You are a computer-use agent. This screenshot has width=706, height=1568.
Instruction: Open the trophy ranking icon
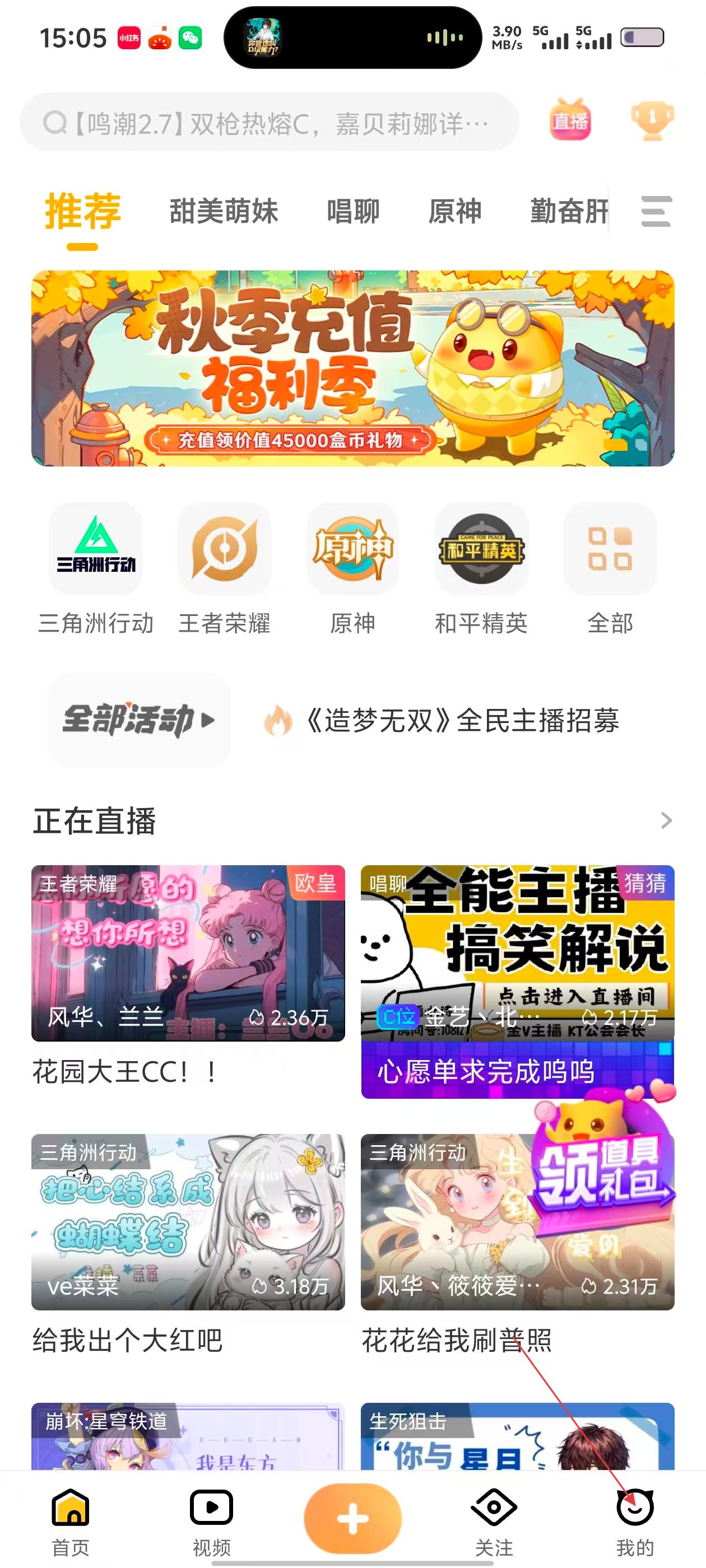652,120
